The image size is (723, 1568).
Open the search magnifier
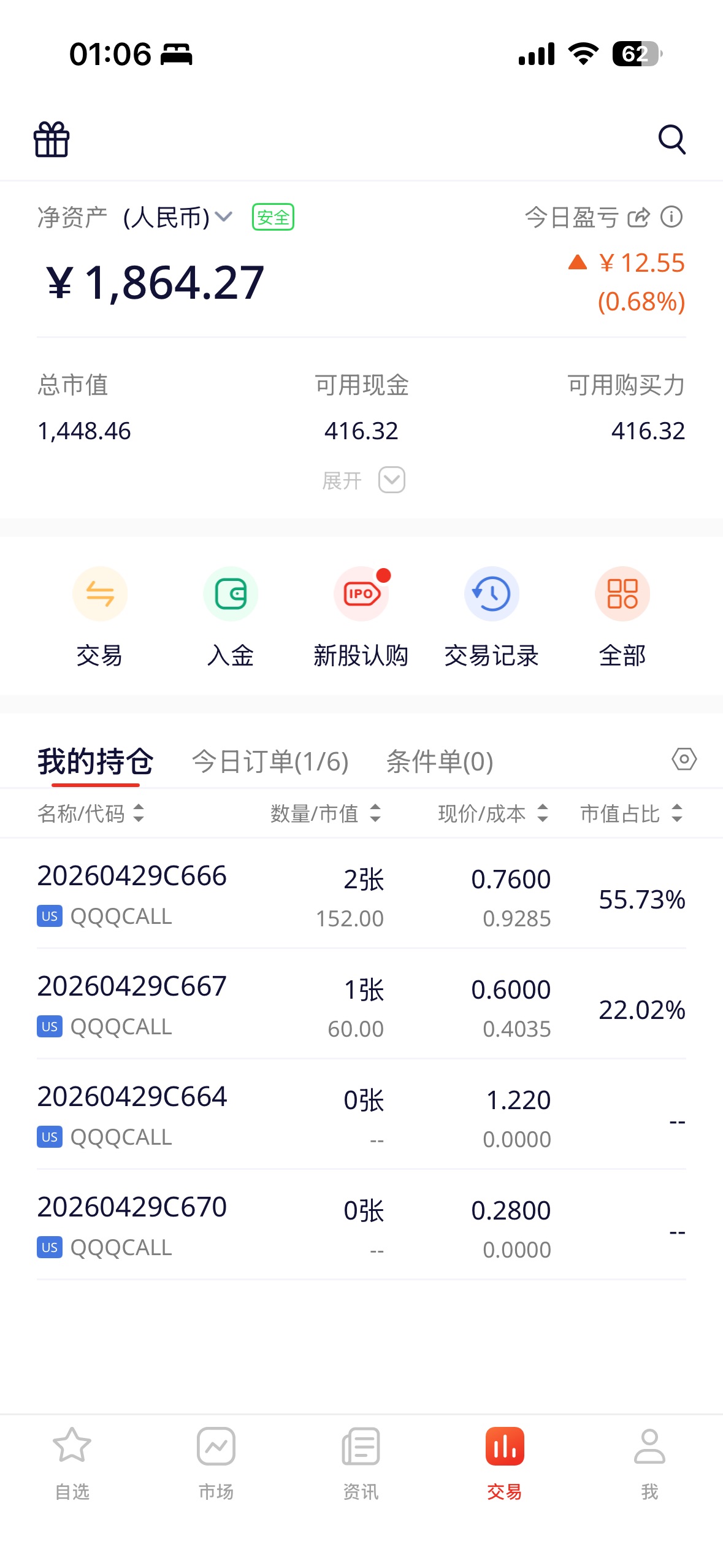click(x=671, y=139)
